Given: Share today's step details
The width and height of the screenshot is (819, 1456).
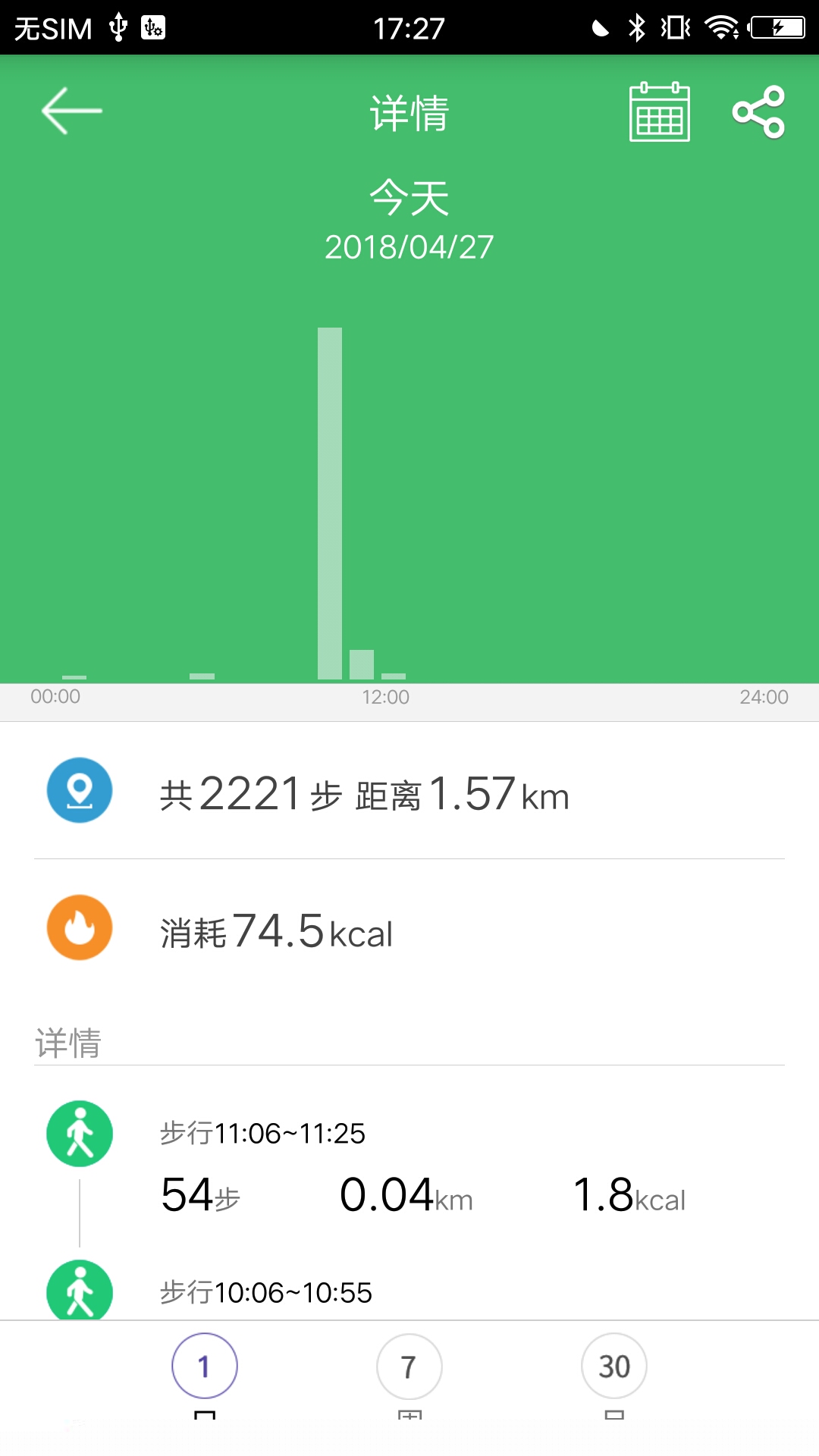Looking at the screenshot, I should [x=758, y=112].
